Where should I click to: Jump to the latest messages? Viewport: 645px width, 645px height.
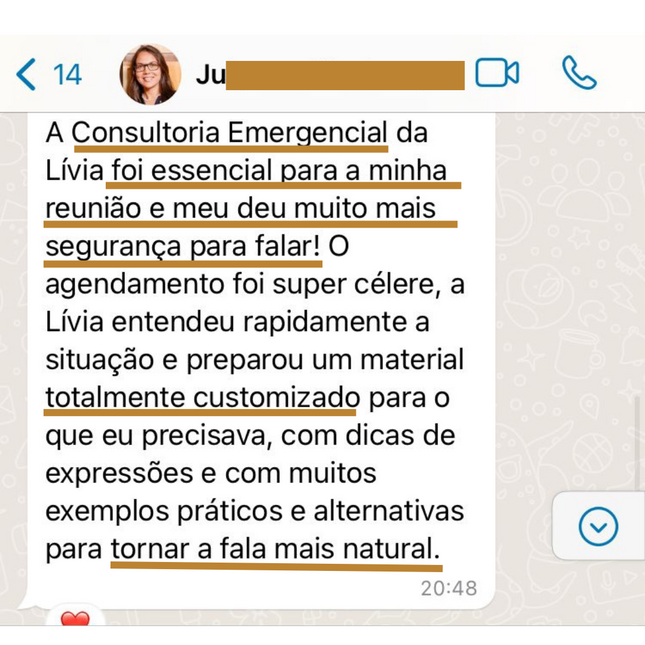[598, 525]
